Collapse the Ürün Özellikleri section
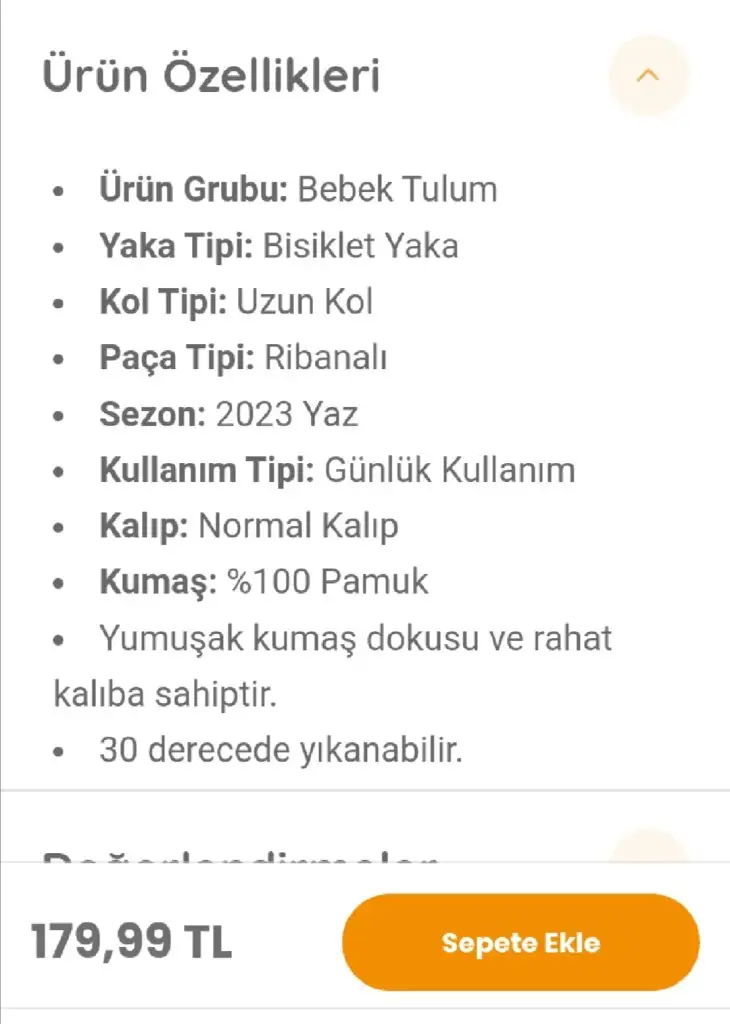730x1024 pixels. point(648,76)
